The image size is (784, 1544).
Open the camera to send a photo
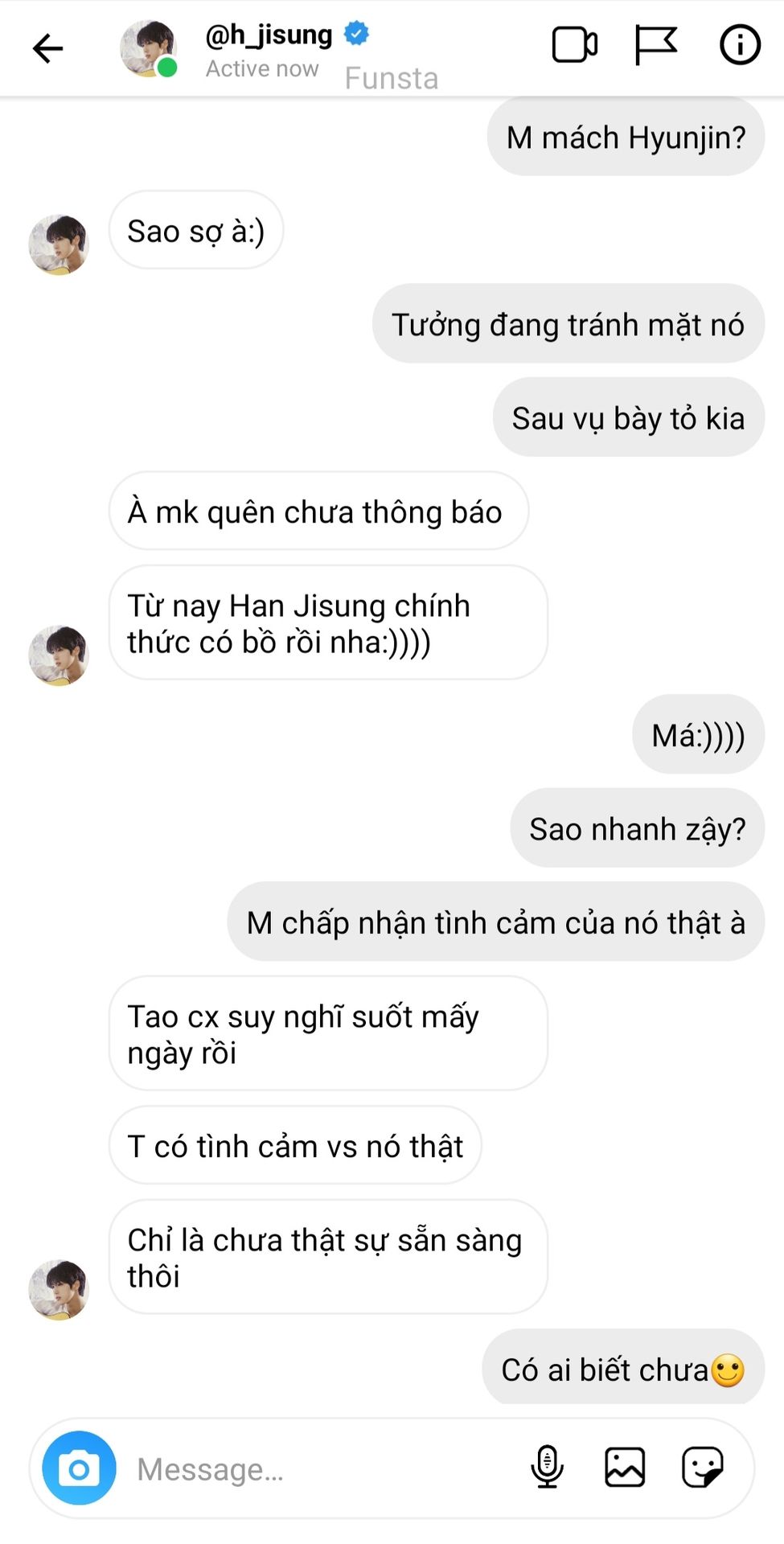coord(79,1468)
